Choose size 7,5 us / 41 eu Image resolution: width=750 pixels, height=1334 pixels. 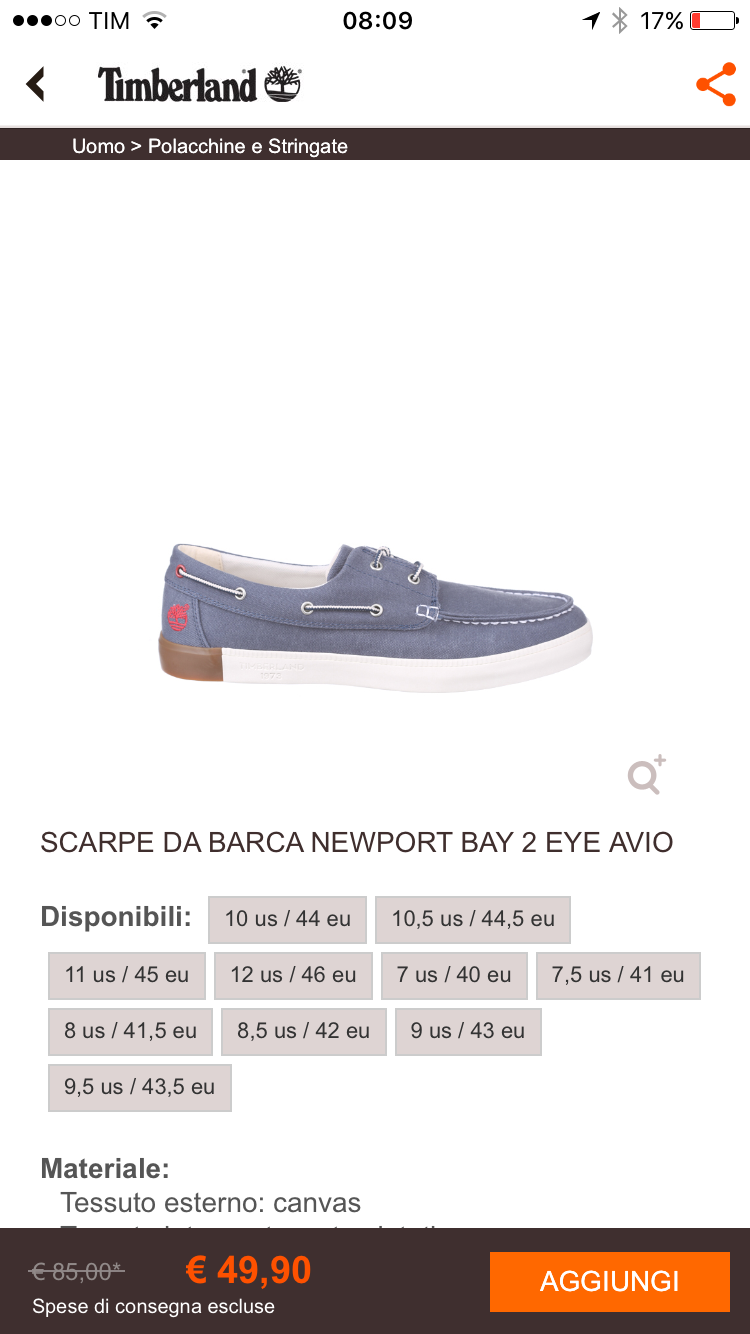coord(617,975)
